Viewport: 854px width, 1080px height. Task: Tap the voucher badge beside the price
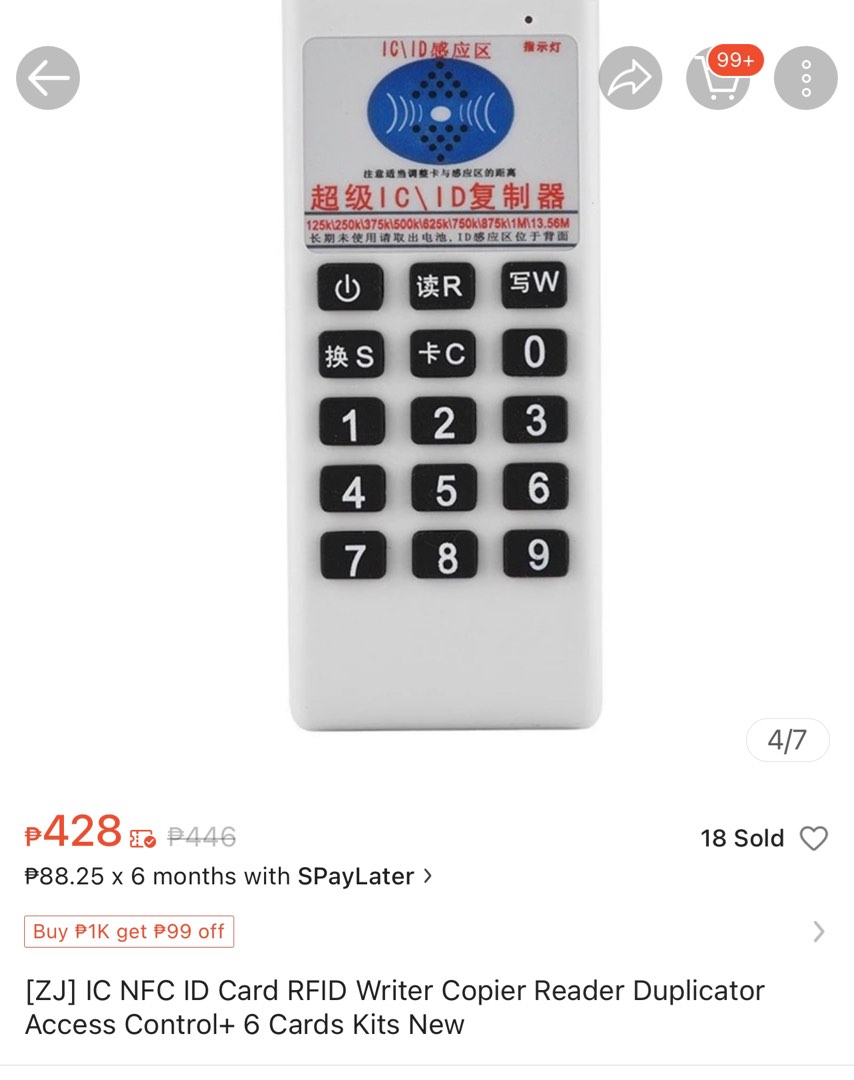coord(140,838)
